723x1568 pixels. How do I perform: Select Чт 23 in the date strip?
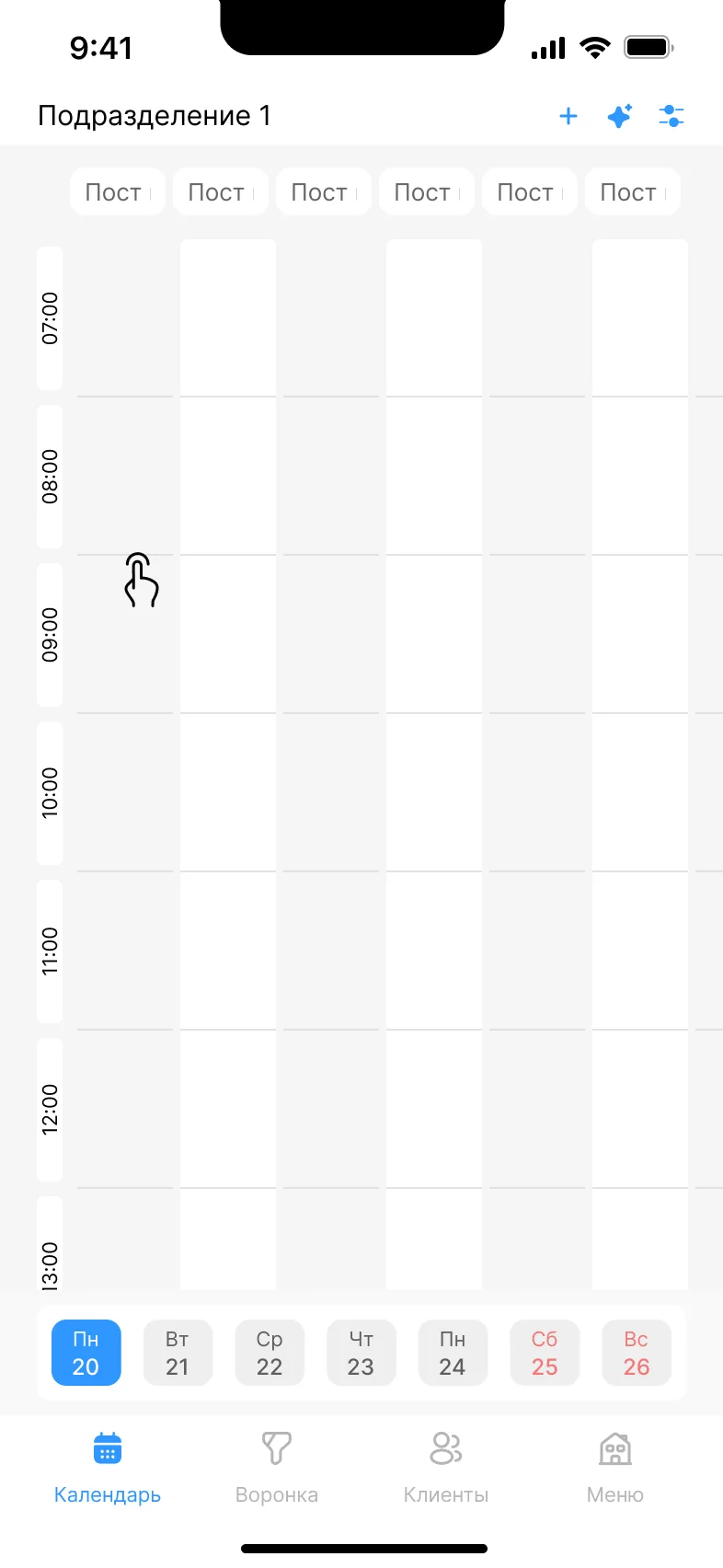pyautogui.click(x=361, y=1353)
